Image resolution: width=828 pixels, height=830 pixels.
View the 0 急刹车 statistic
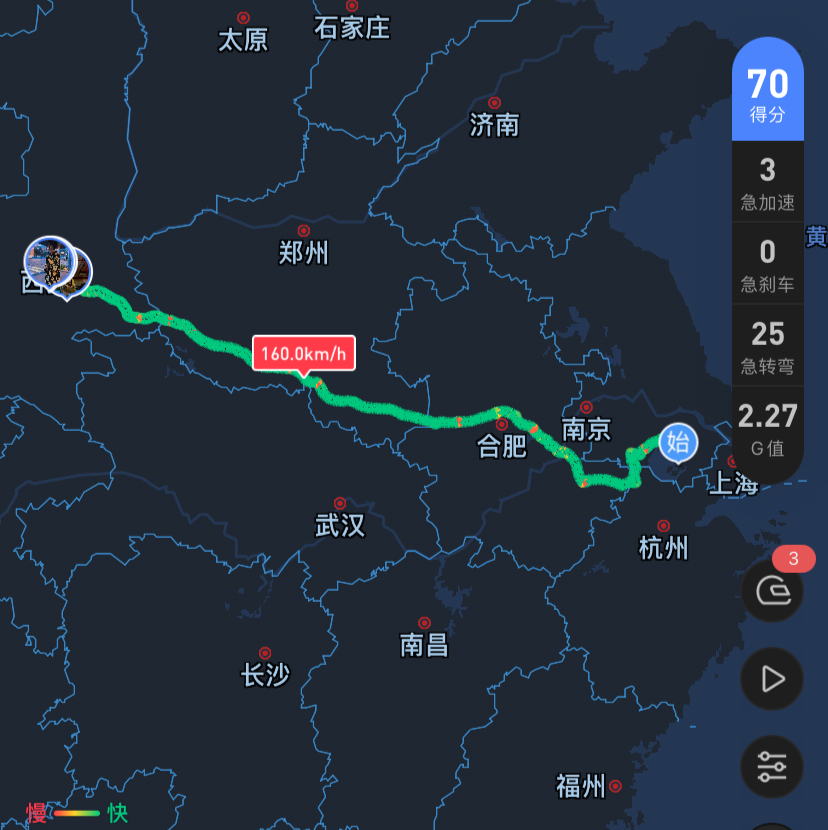(767, 265)
